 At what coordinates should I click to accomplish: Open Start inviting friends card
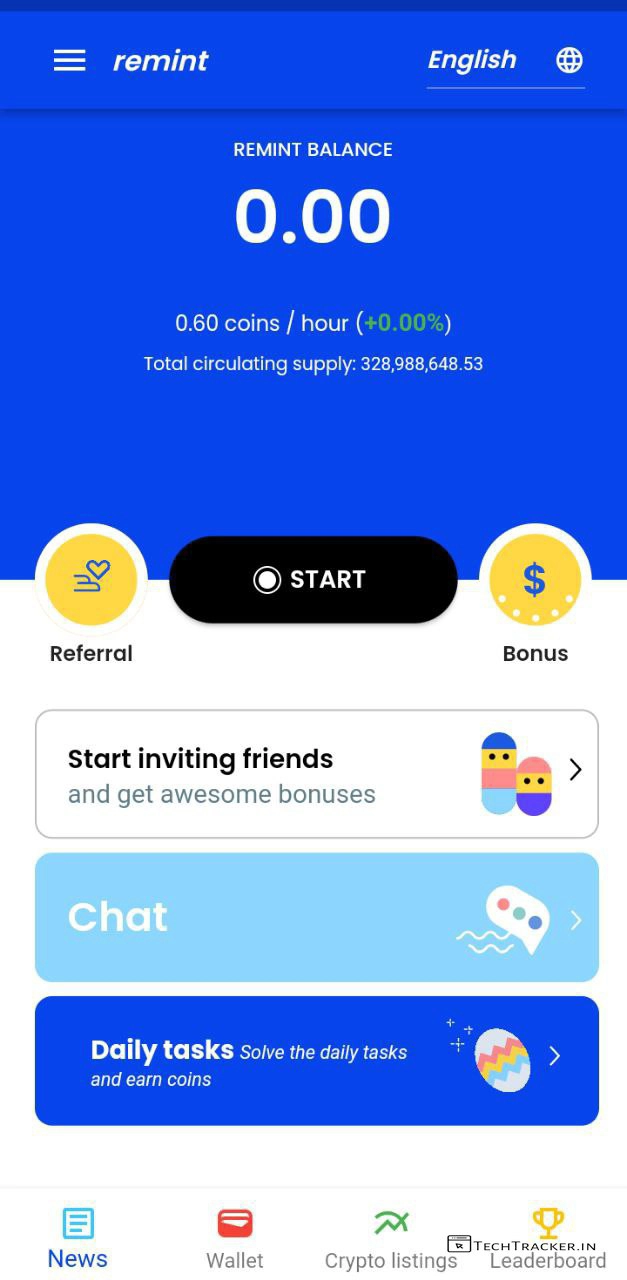click(x=316, y=774)
